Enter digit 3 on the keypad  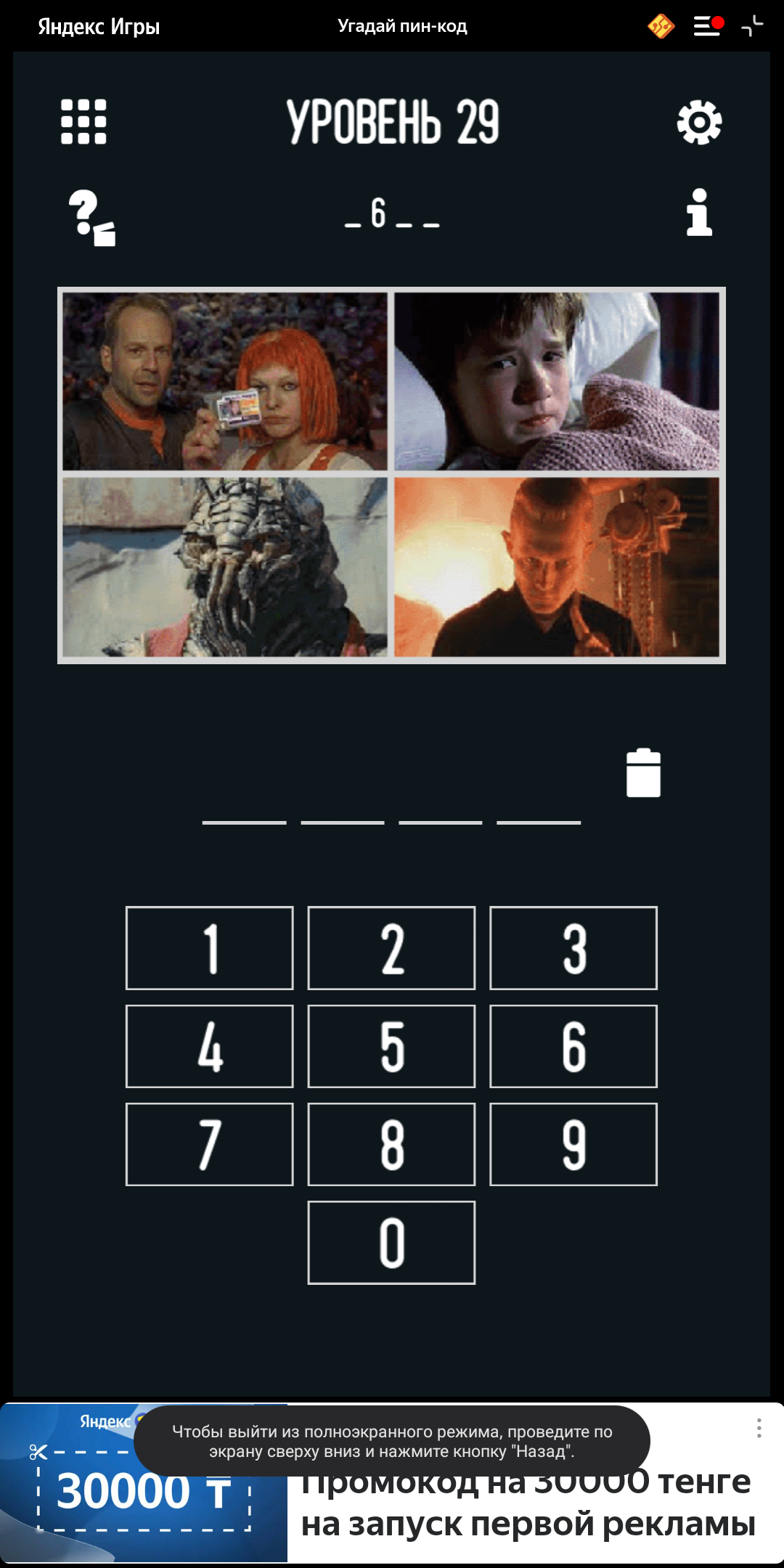pyautogui.click(x=573, y=948)
